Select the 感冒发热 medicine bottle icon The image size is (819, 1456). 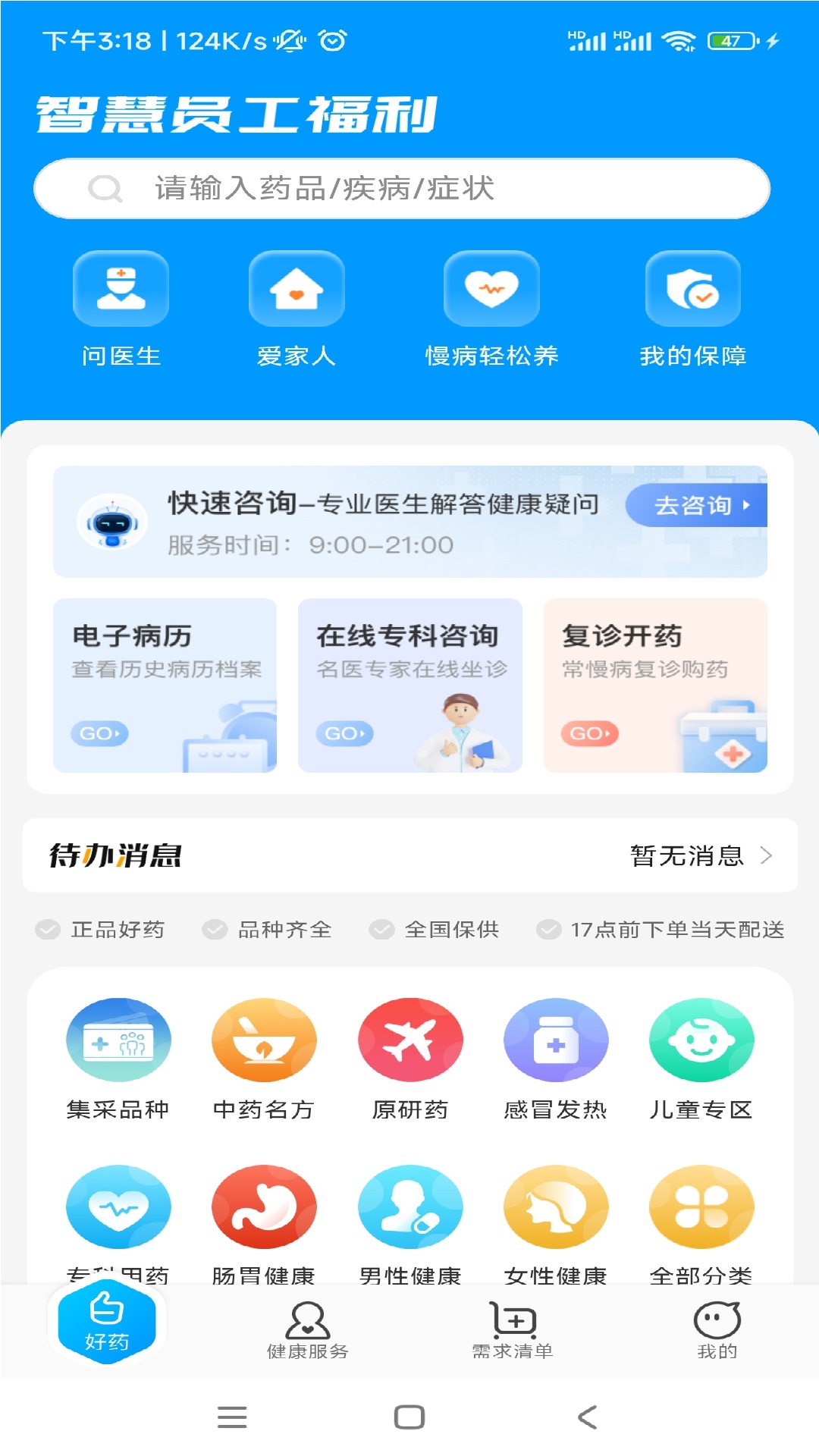(x=556, y=1040)
